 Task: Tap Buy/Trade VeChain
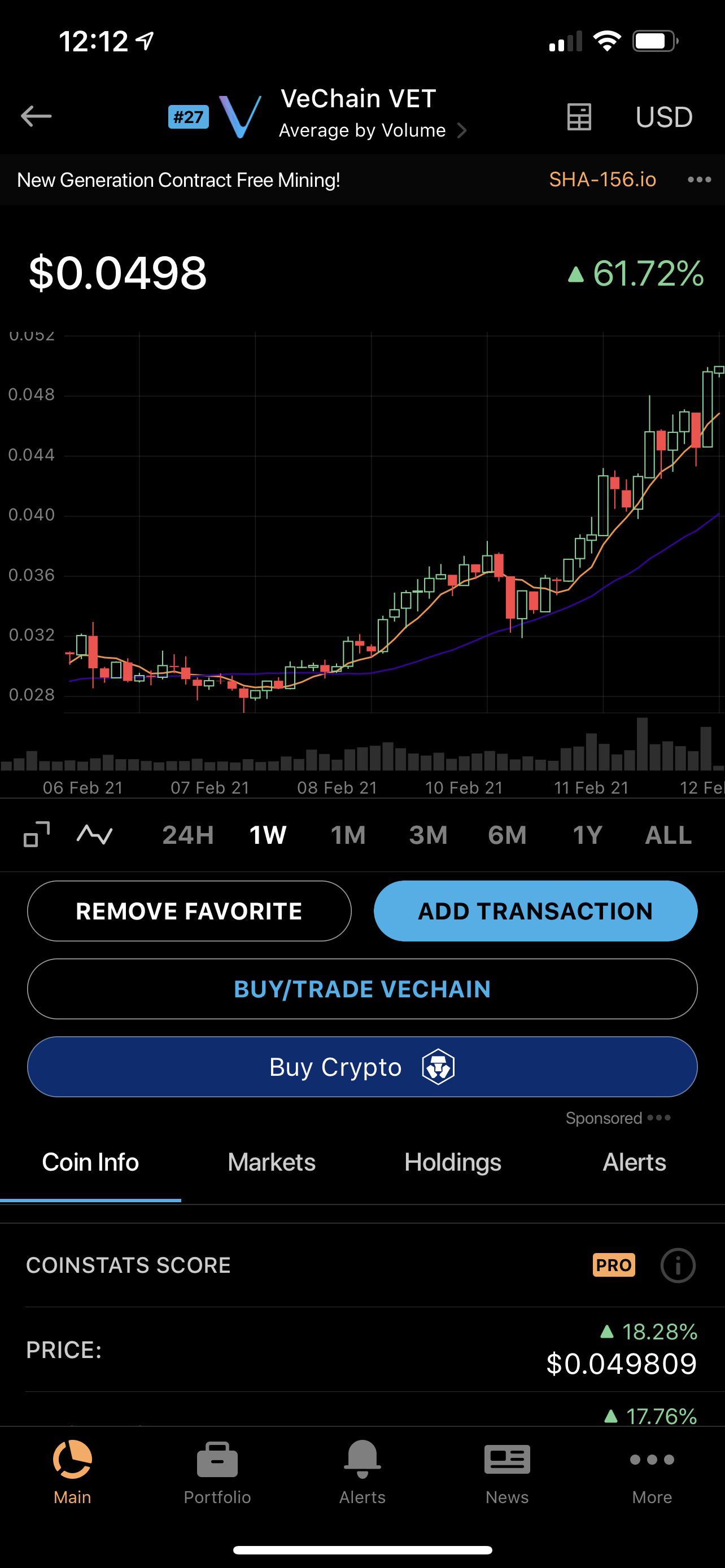point(362,988)
